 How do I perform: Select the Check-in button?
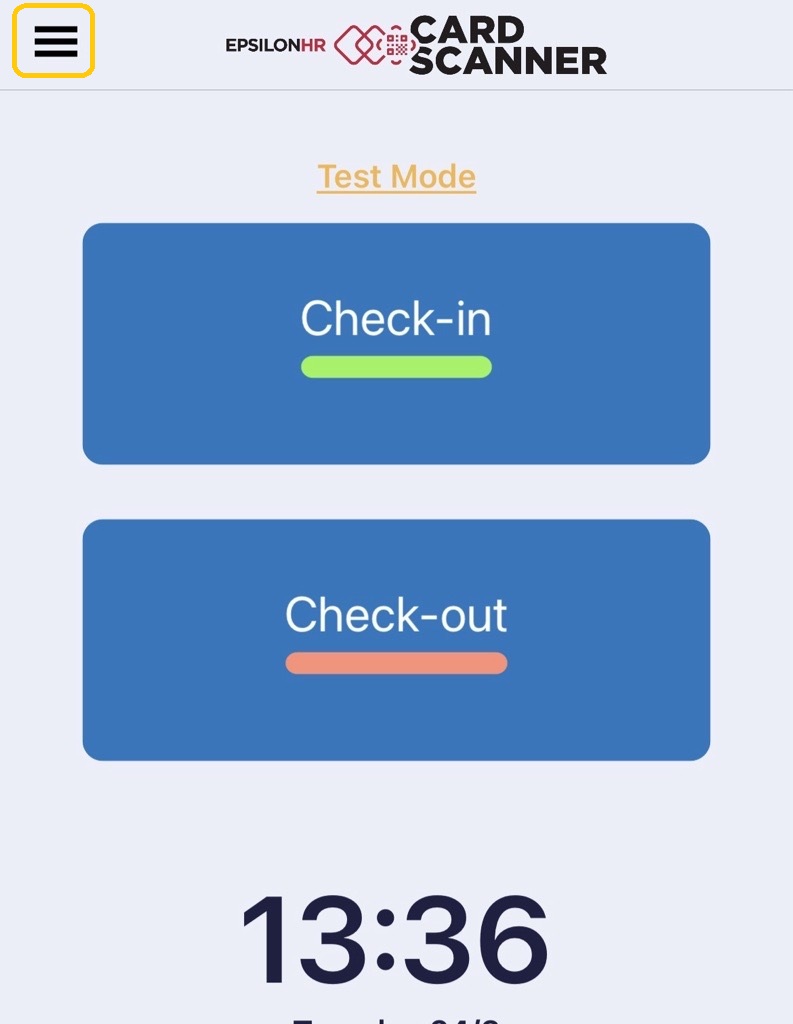396,343
